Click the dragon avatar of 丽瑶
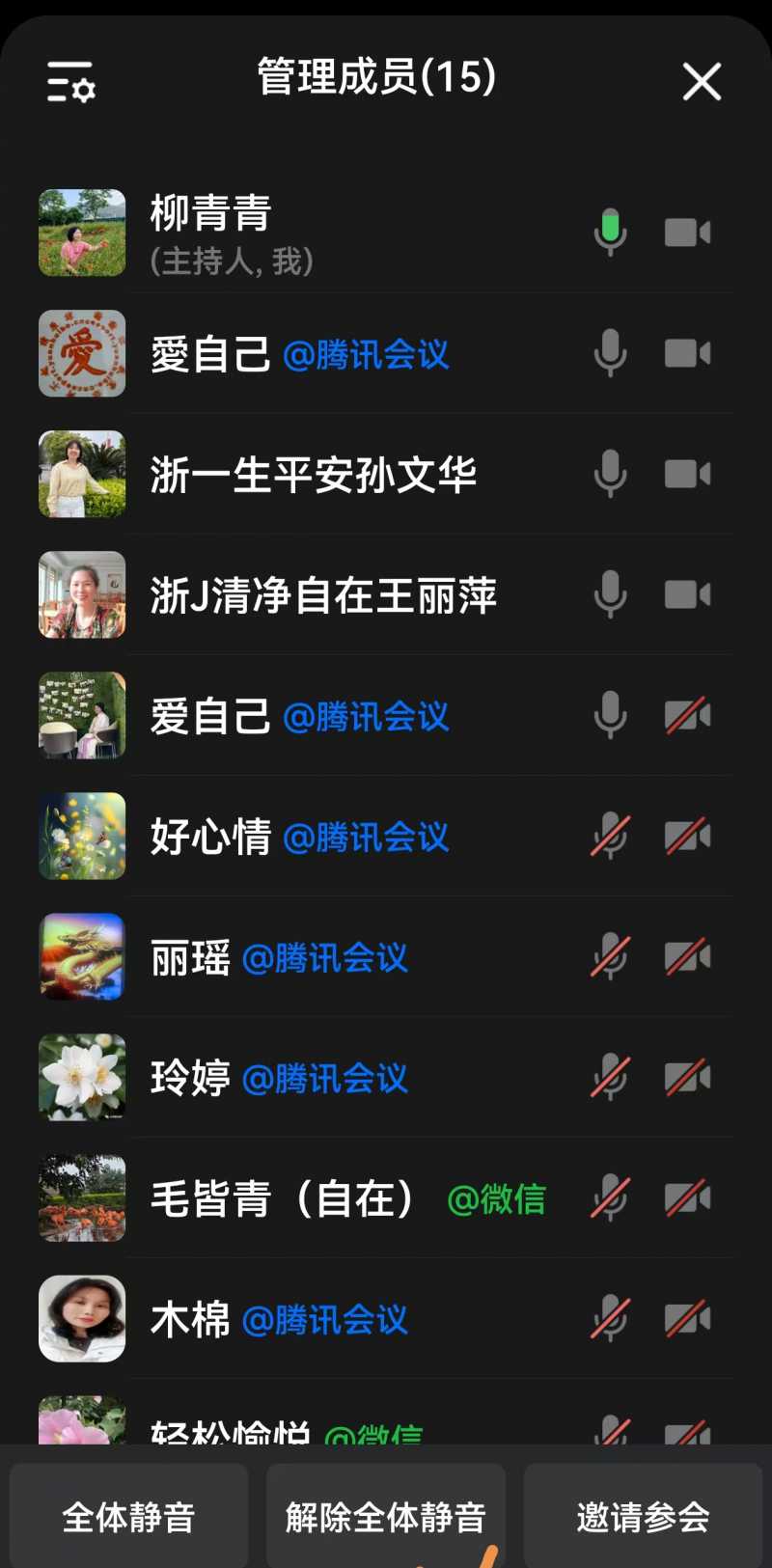 (x=81, y=957)
